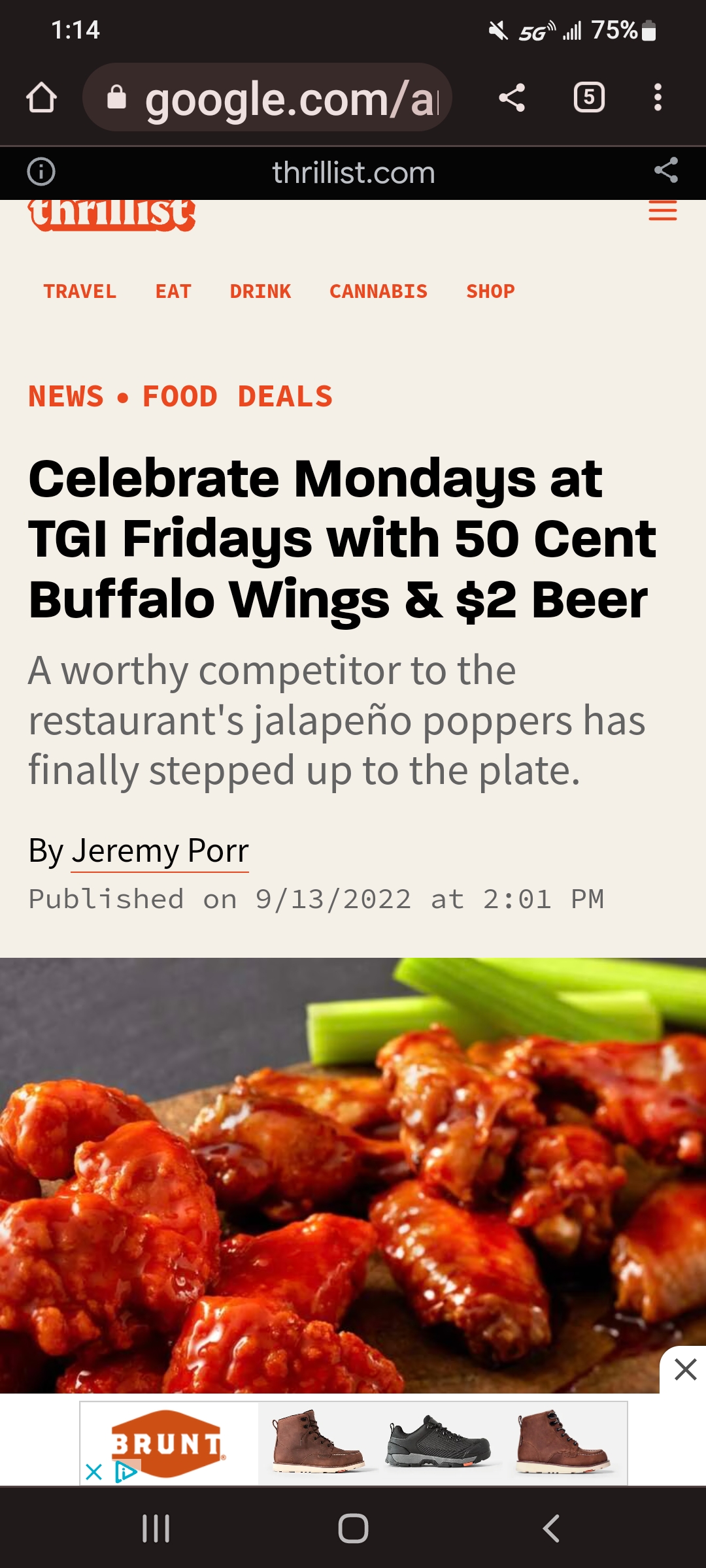Go back using the system back button
The height and width of the screenshot is (1568, 706).
pos(551,1529)
